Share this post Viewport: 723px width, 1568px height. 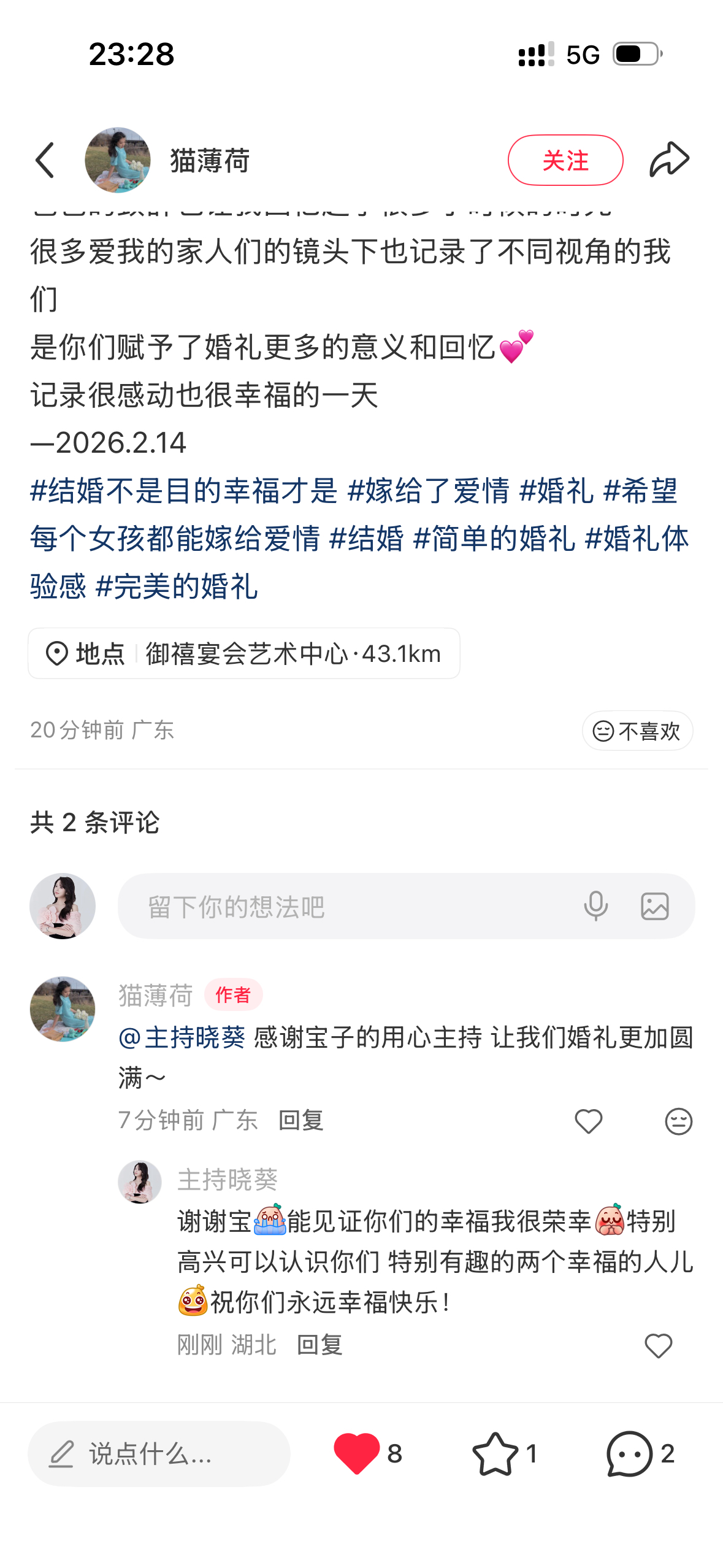[669, 160]
